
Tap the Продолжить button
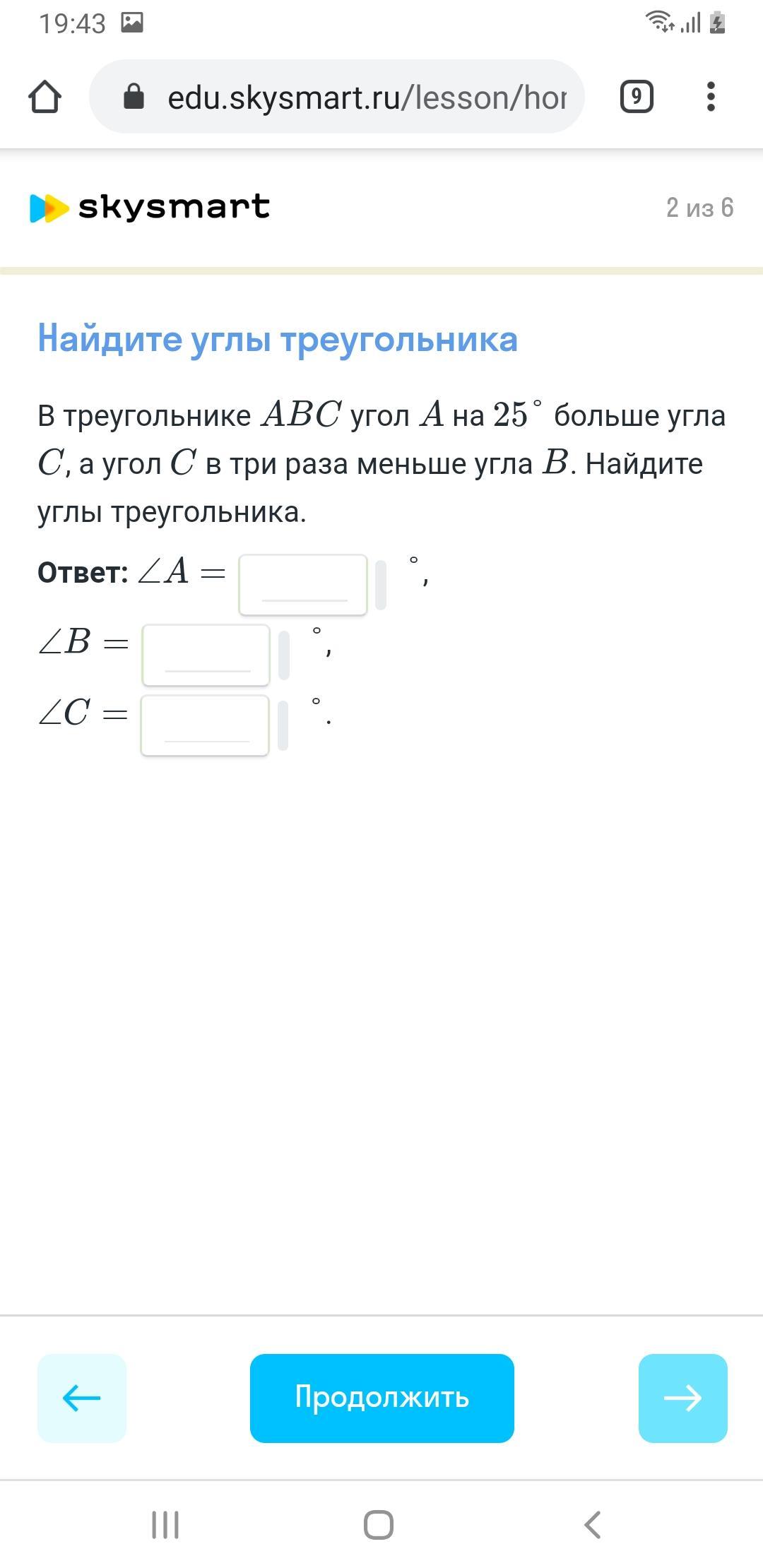click(382, 1398)
